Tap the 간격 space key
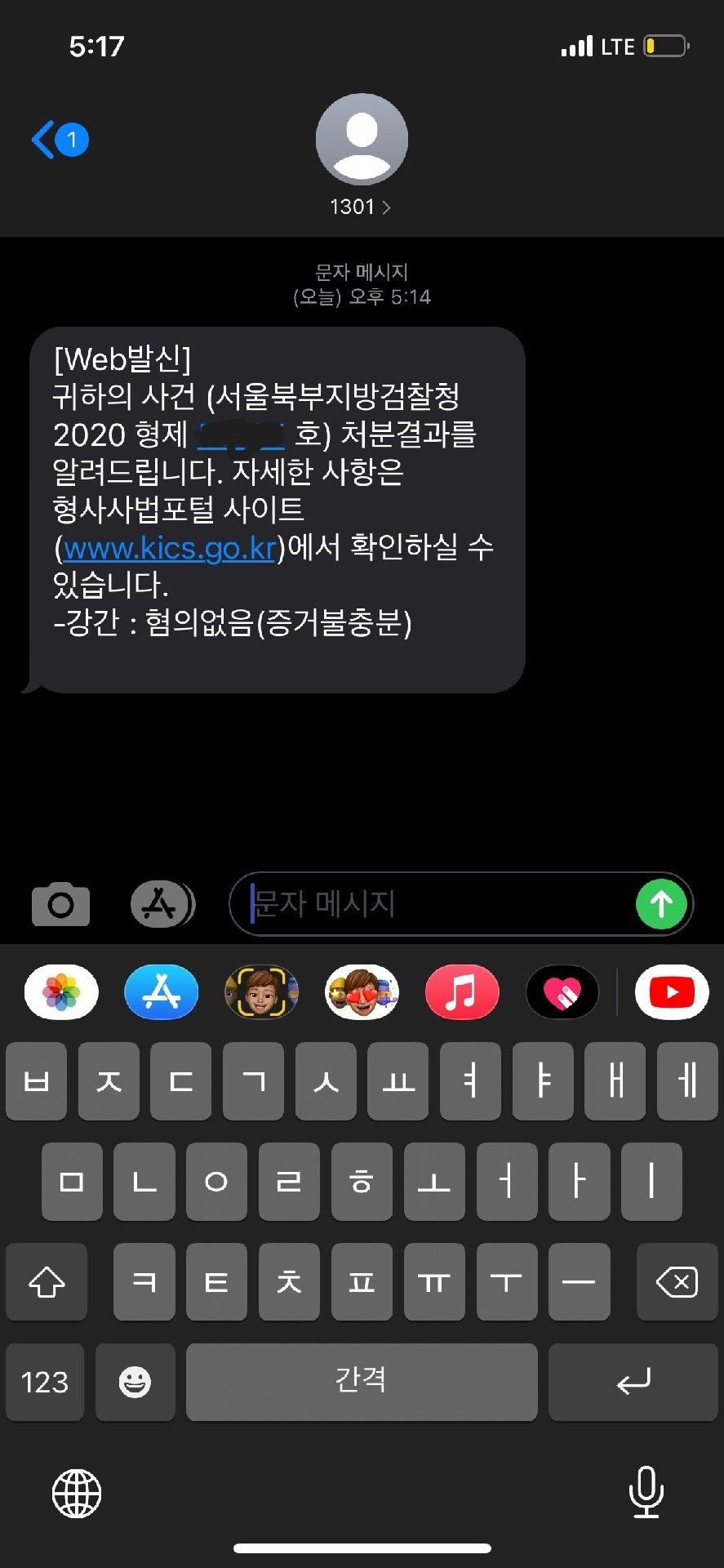The width and height of the screenshot is (724, 1568). click(362, 1382)
